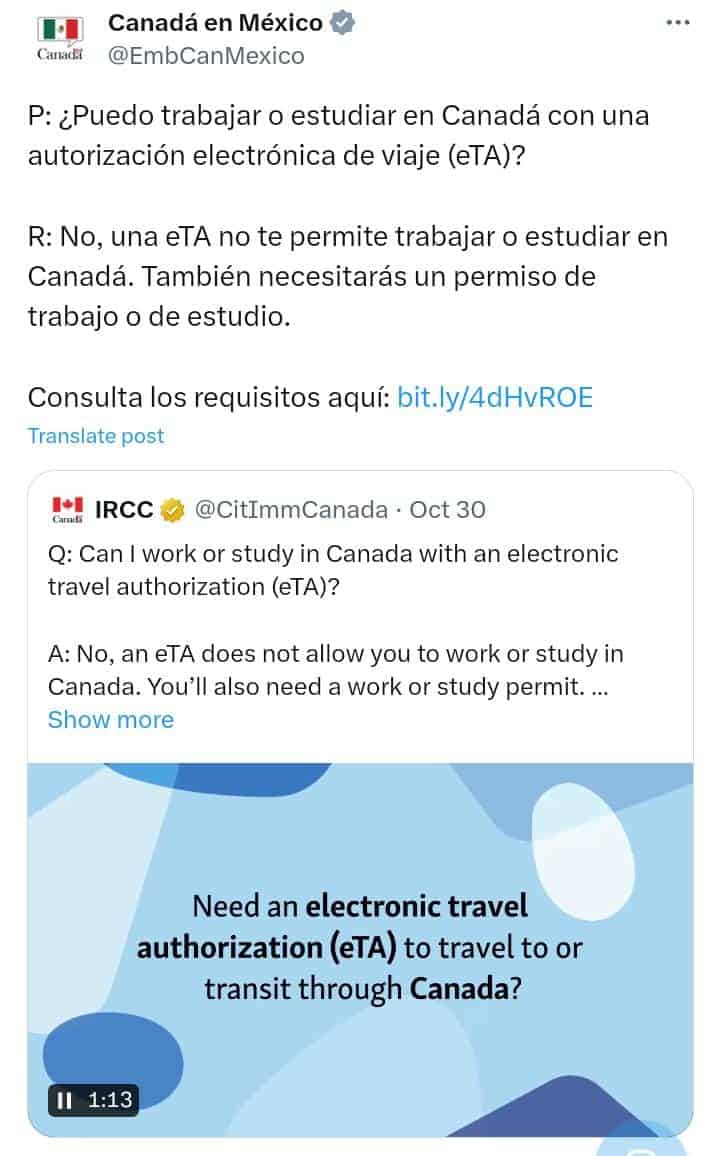Translate post into English
The height and width of the screenshot is (1156, 720).
(x=96, y=436)
